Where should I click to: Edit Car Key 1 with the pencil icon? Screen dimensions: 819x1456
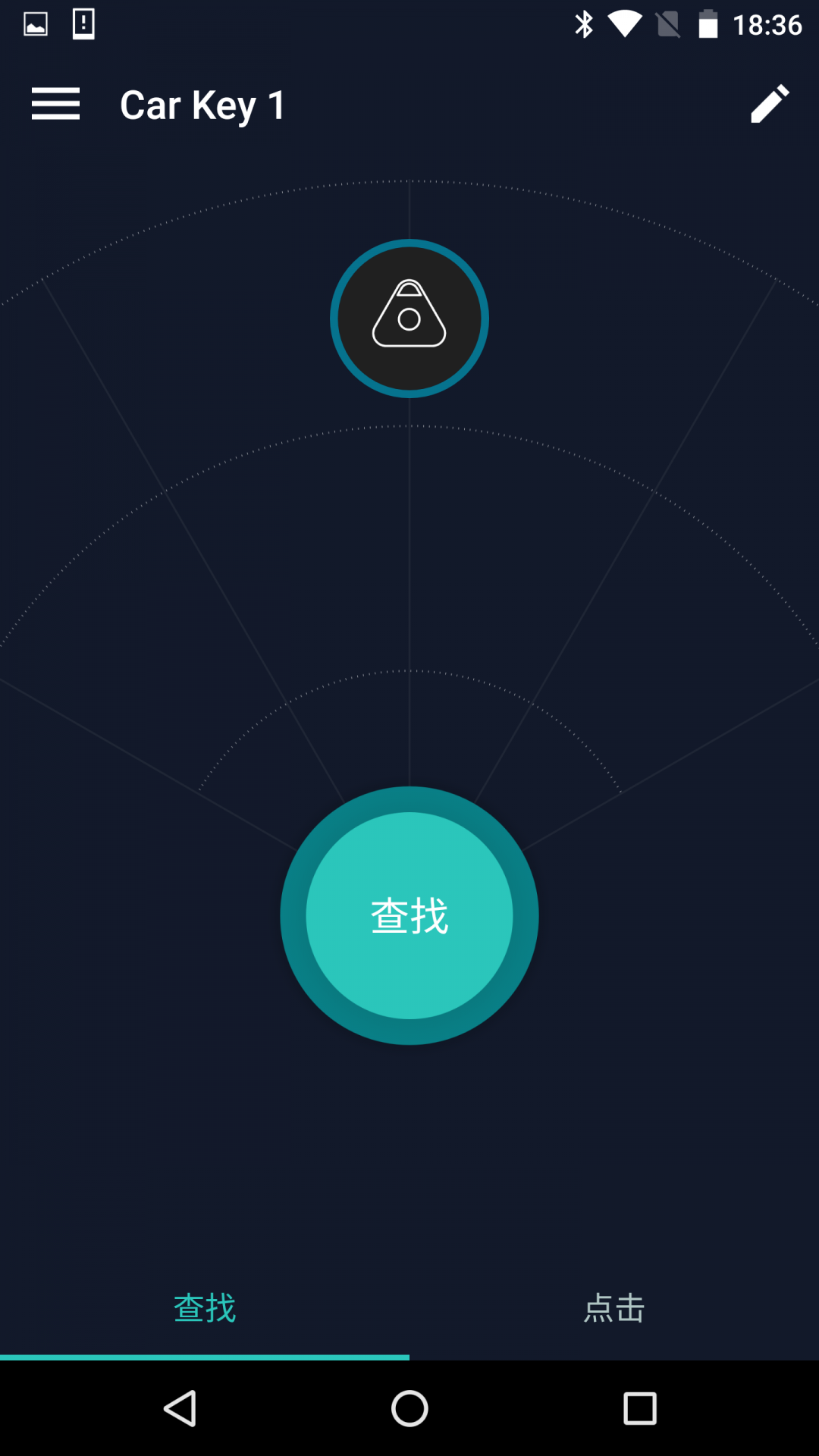770,104
